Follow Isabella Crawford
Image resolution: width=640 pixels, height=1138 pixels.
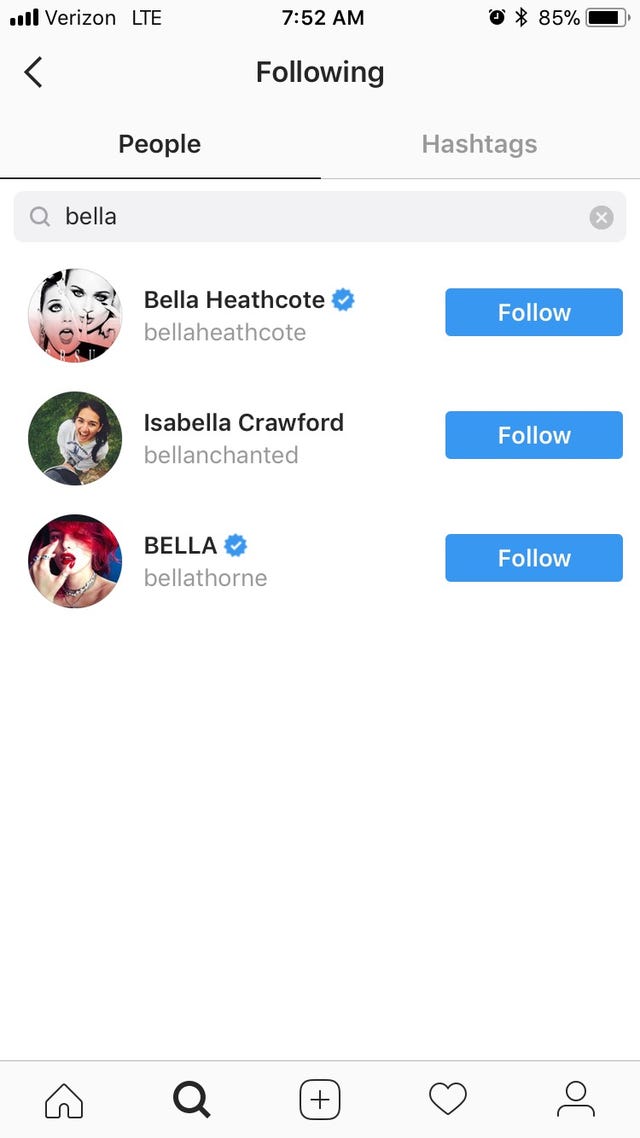point(533,435)
